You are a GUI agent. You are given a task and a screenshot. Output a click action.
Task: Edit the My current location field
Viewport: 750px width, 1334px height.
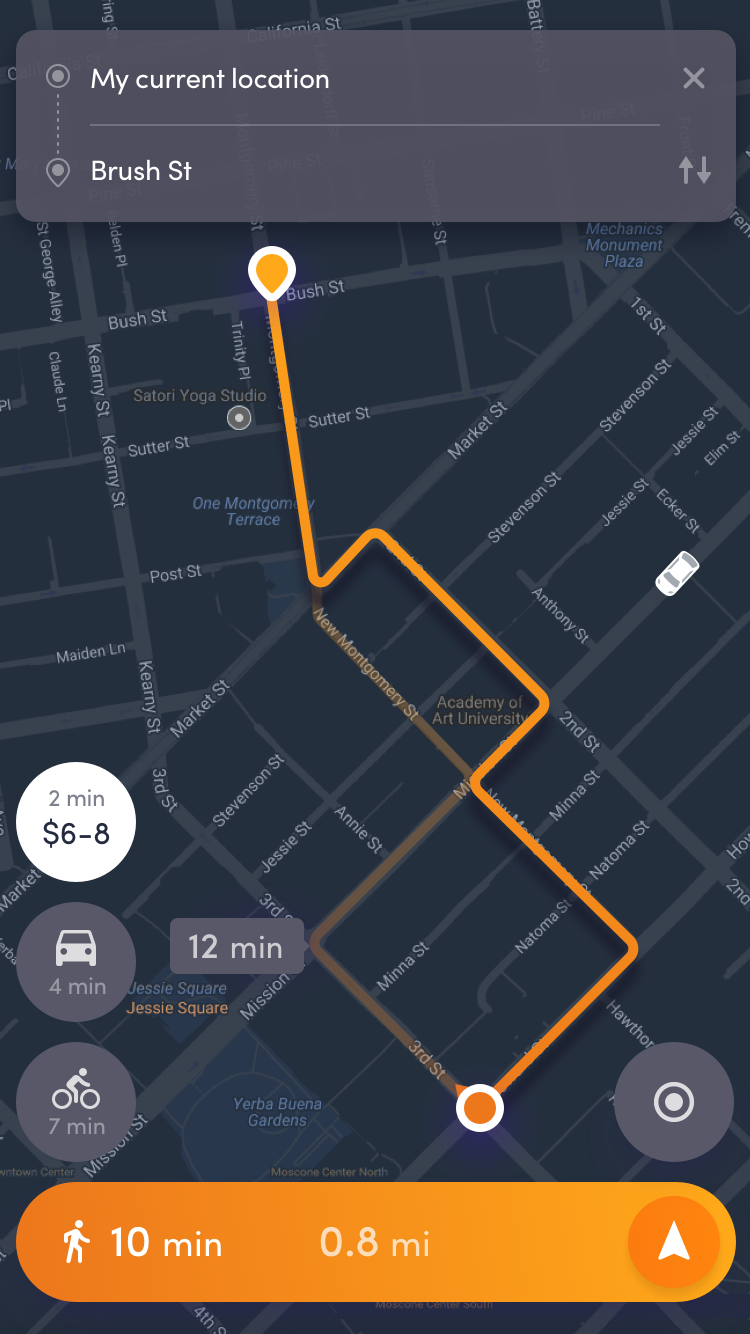click(x=374, y=79)
